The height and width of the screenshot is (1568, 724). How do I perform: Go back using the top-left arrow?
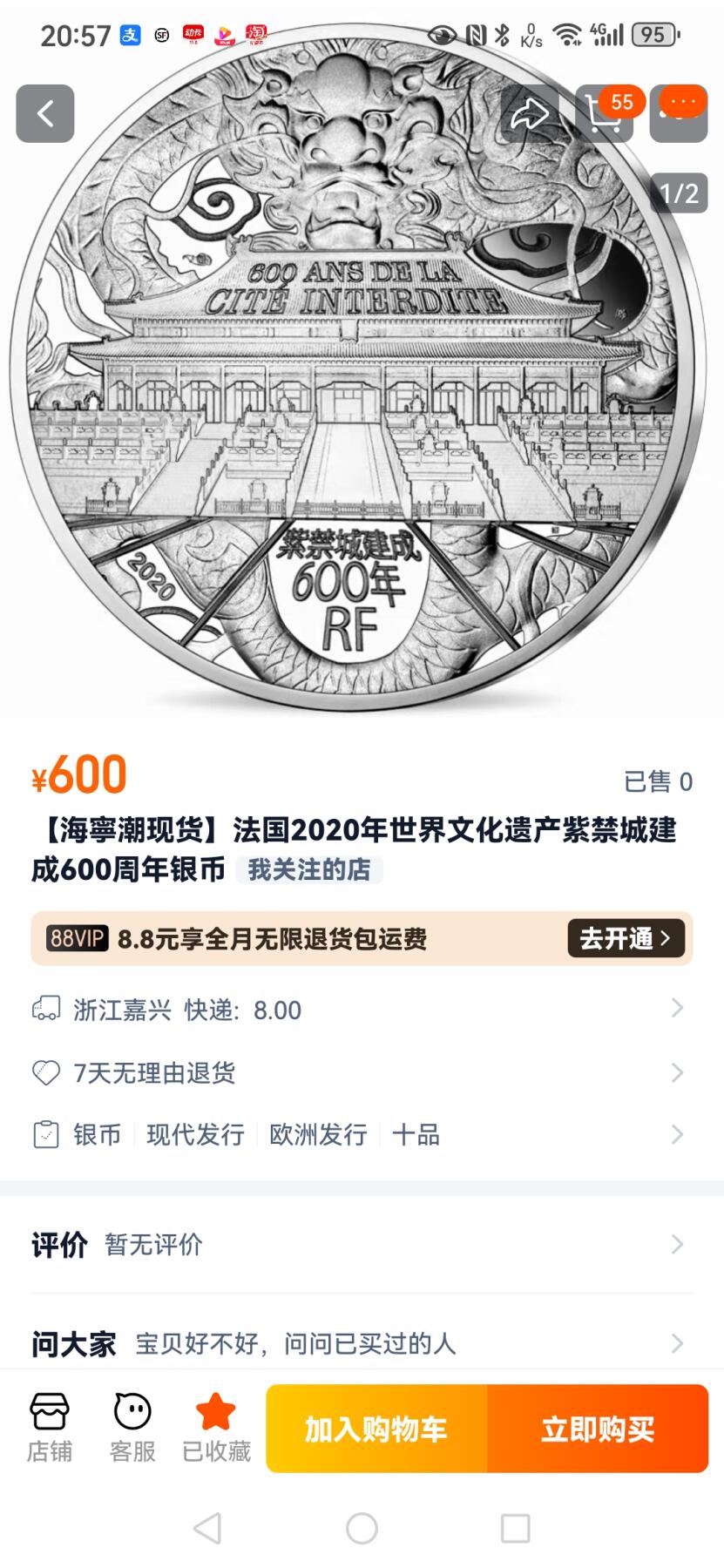click(45, 113)
